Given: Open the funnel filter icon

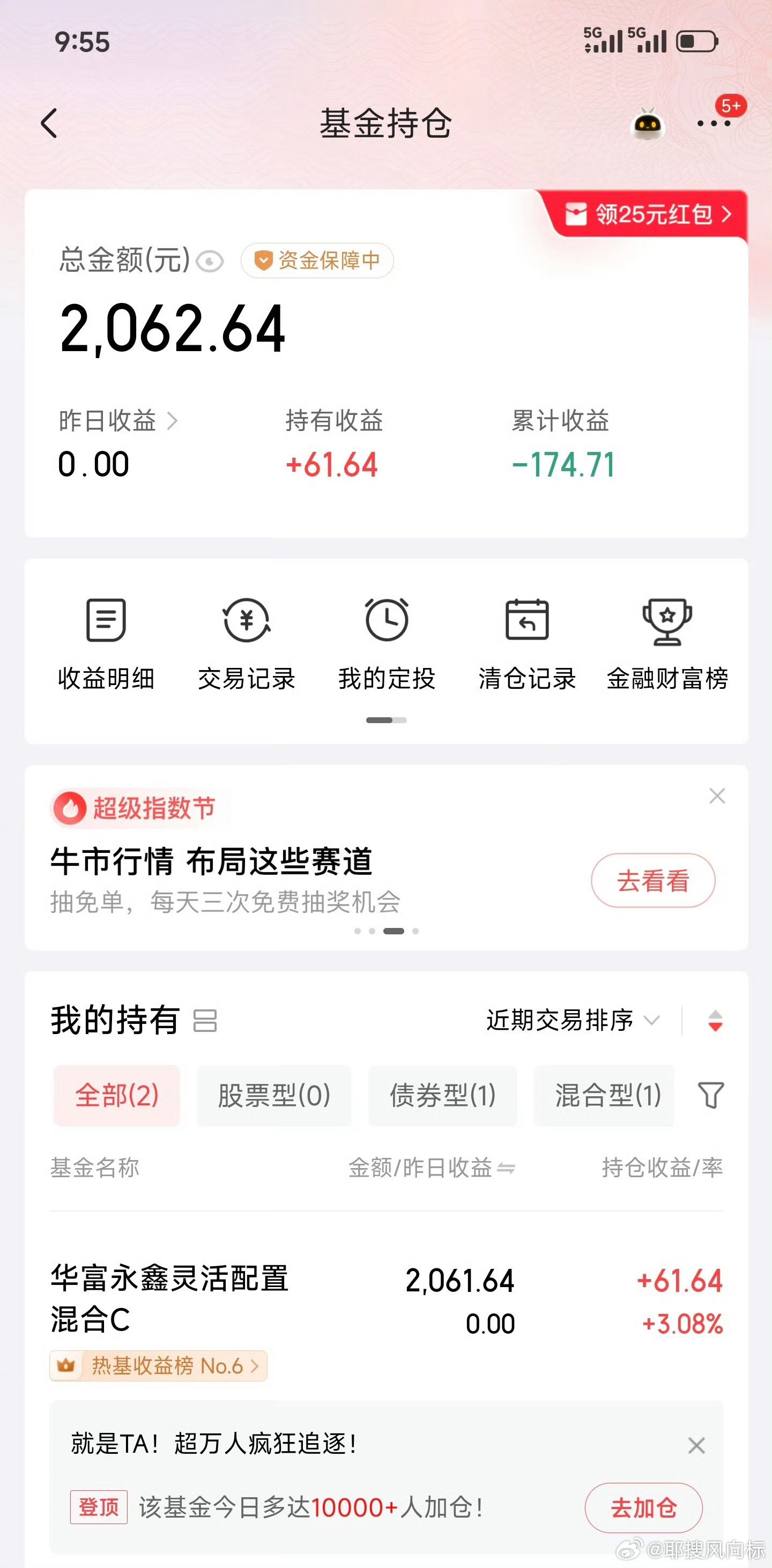Looking at the screenshot, I should 710,1096.
